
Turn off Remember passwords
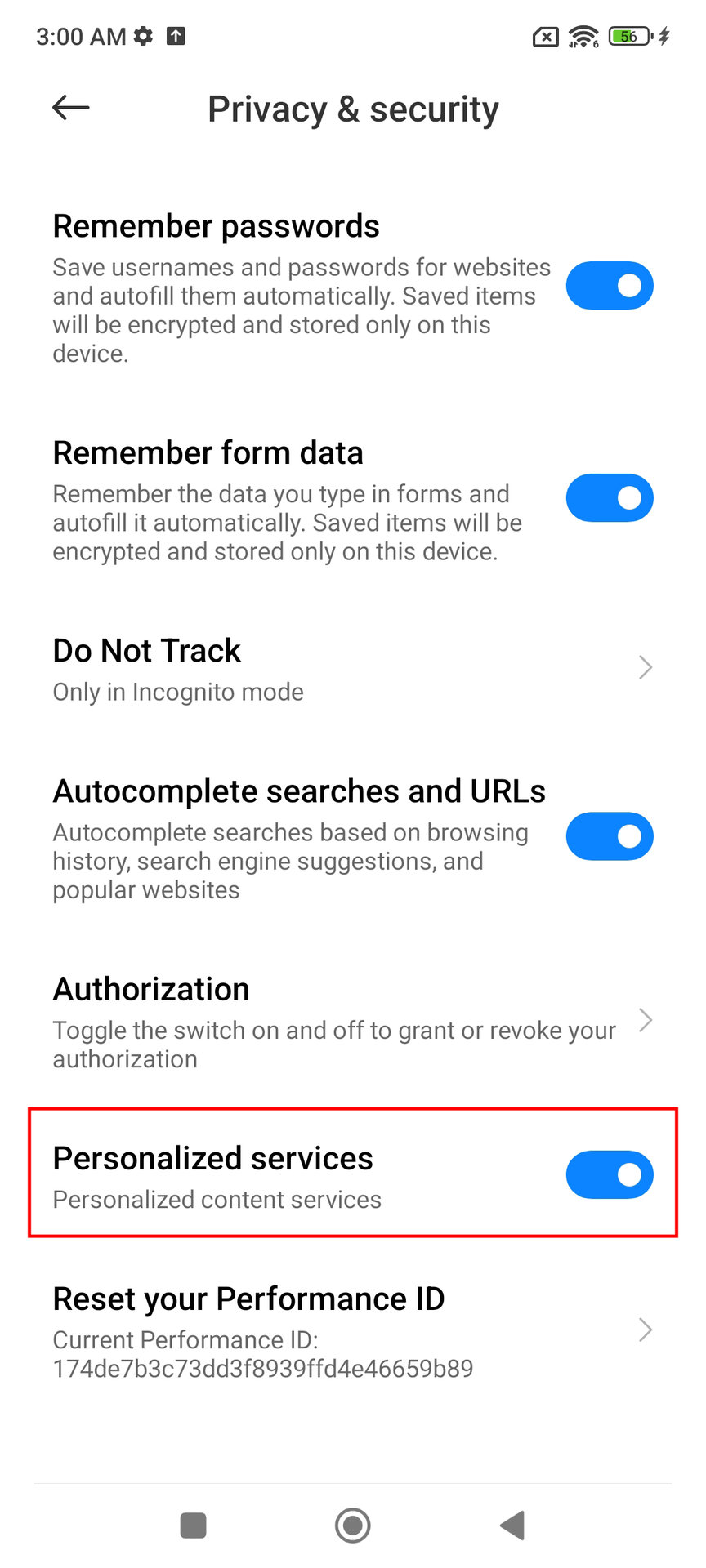[610, 286]
